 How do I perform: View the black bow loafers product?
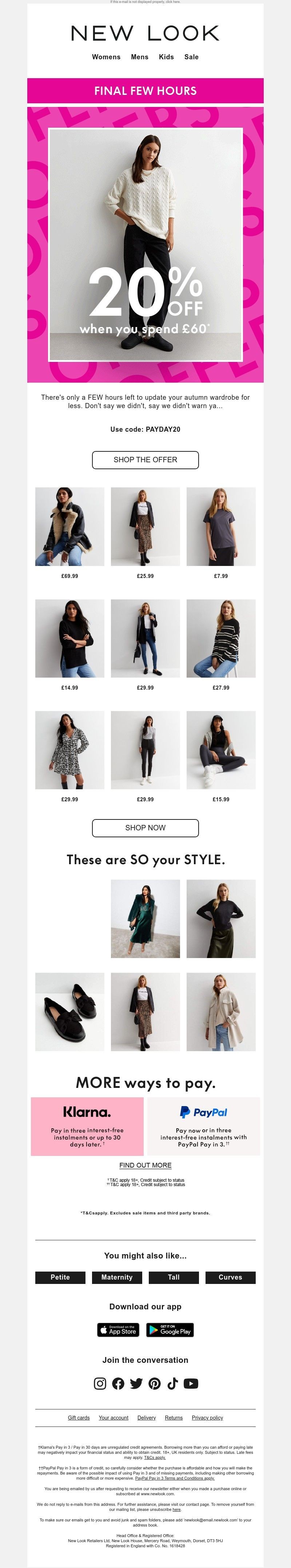coord(69,1012)
